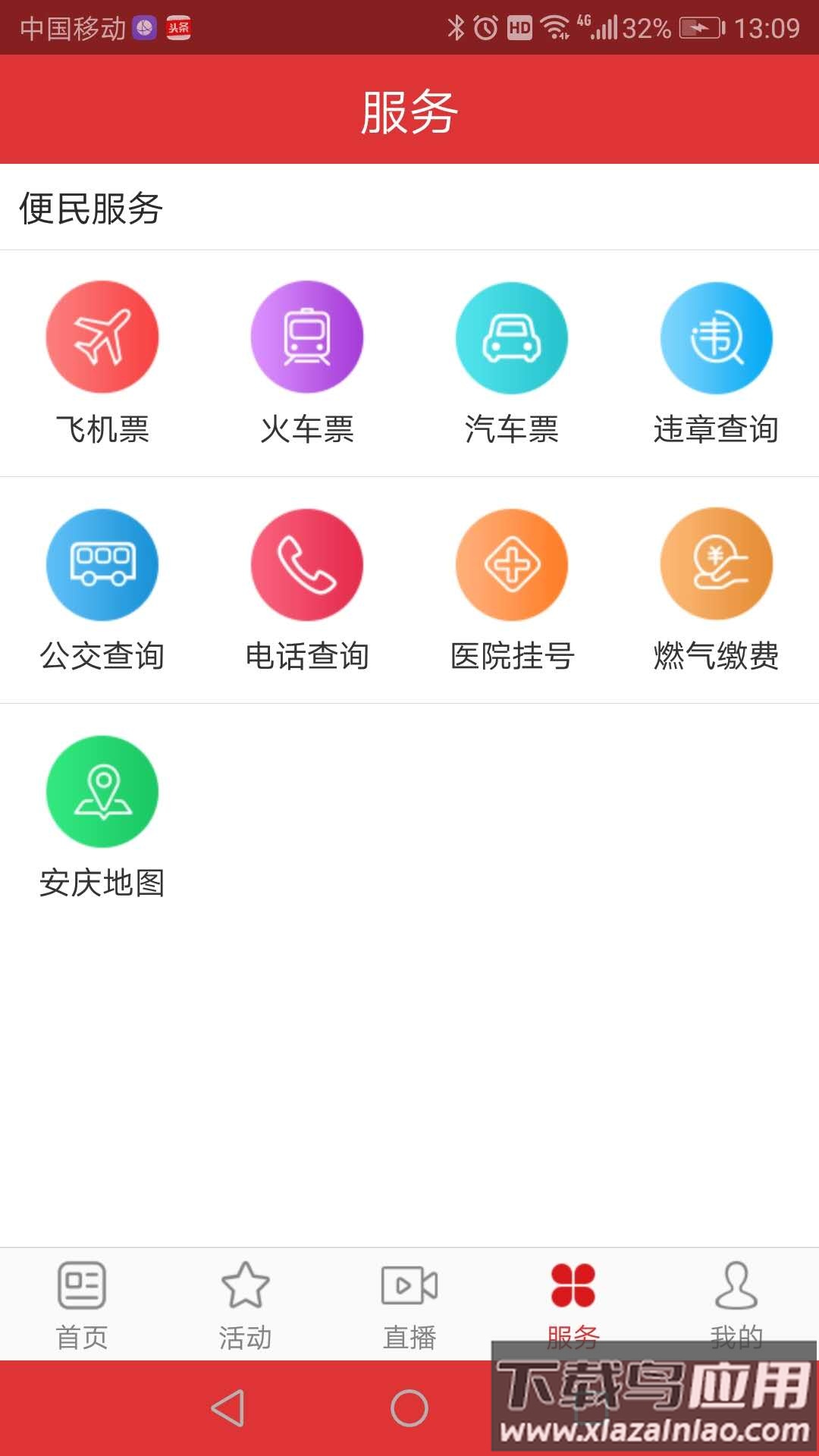
Task: Open 医院挂号 hospital registration
Action: click(x=512, y=566)
